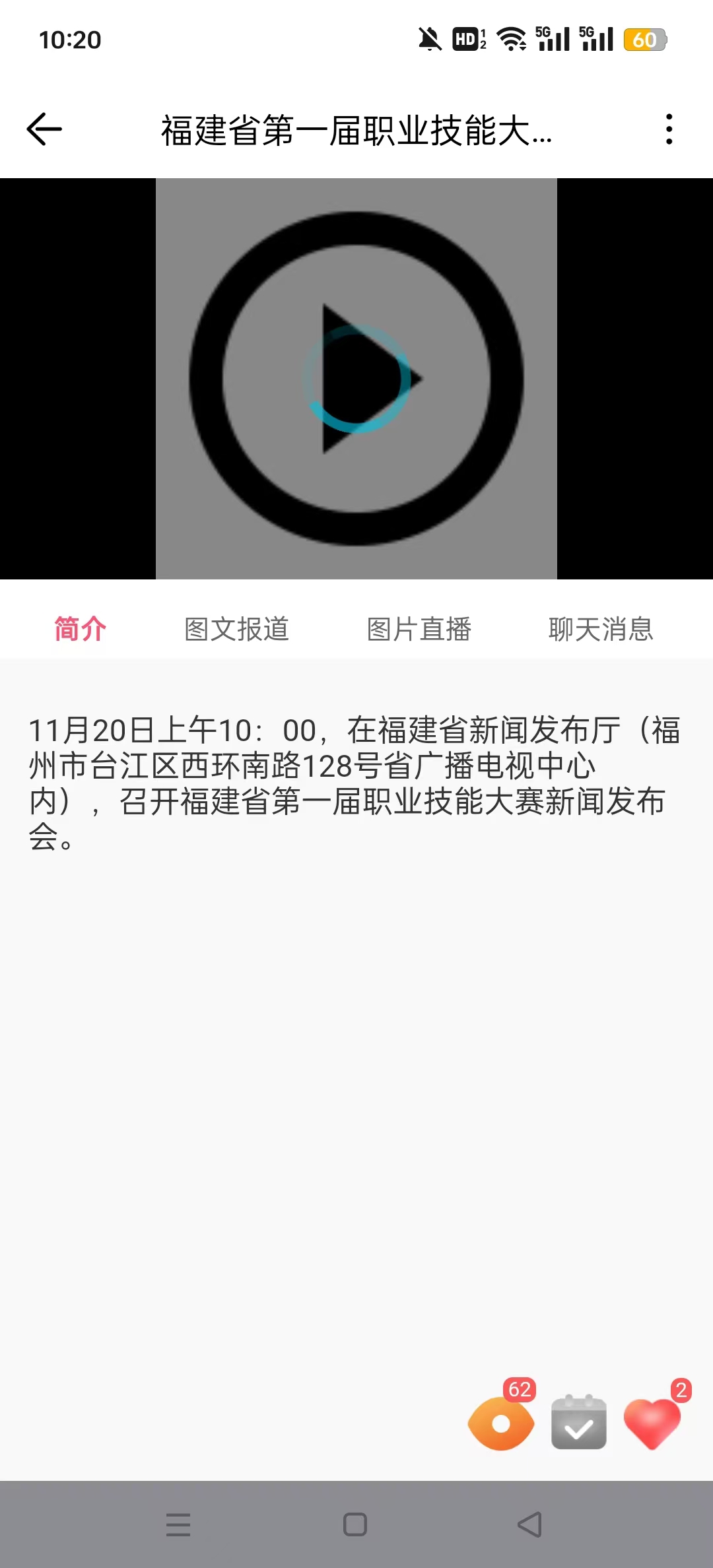Viewport: 713px width, 1568px height.
Task: Open the 聊天消息 tab
Action: pyautogui.click(x=601, y=629)
